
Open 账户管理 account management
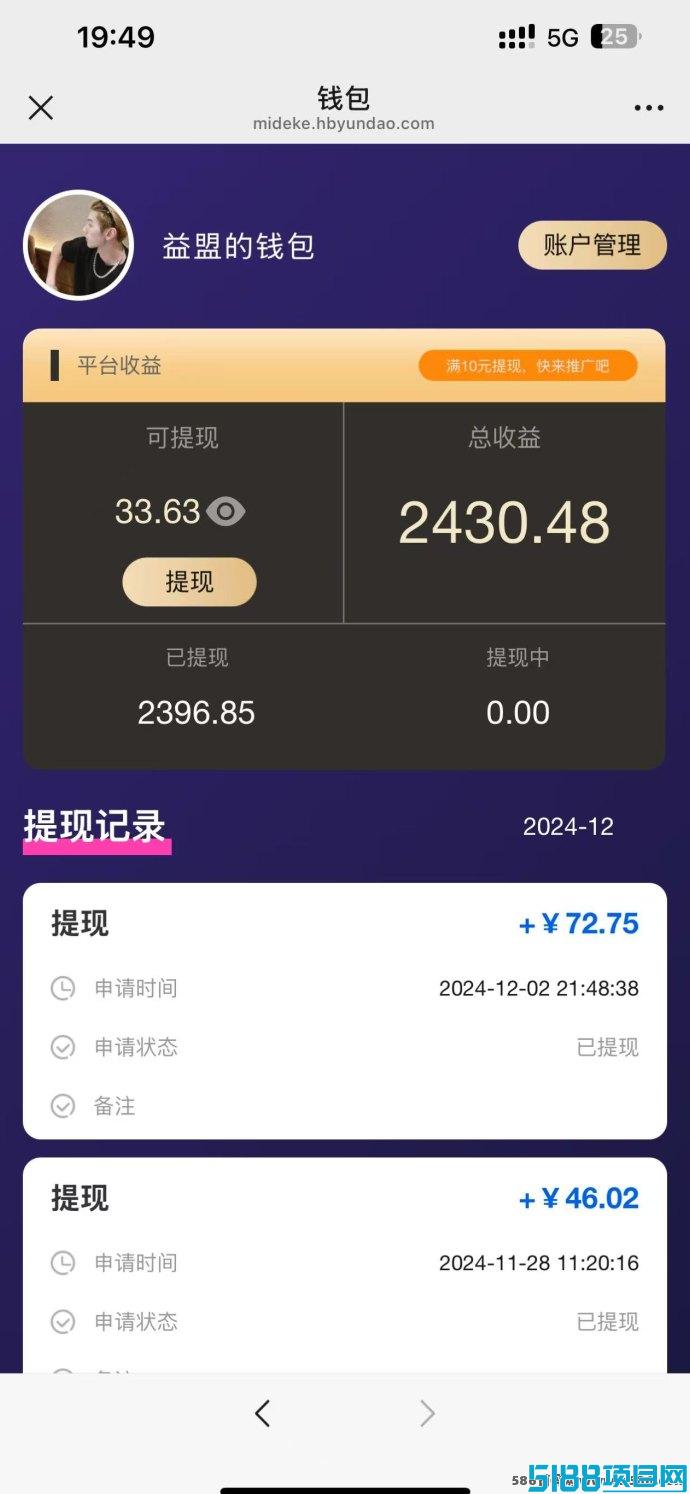[592, 245]
